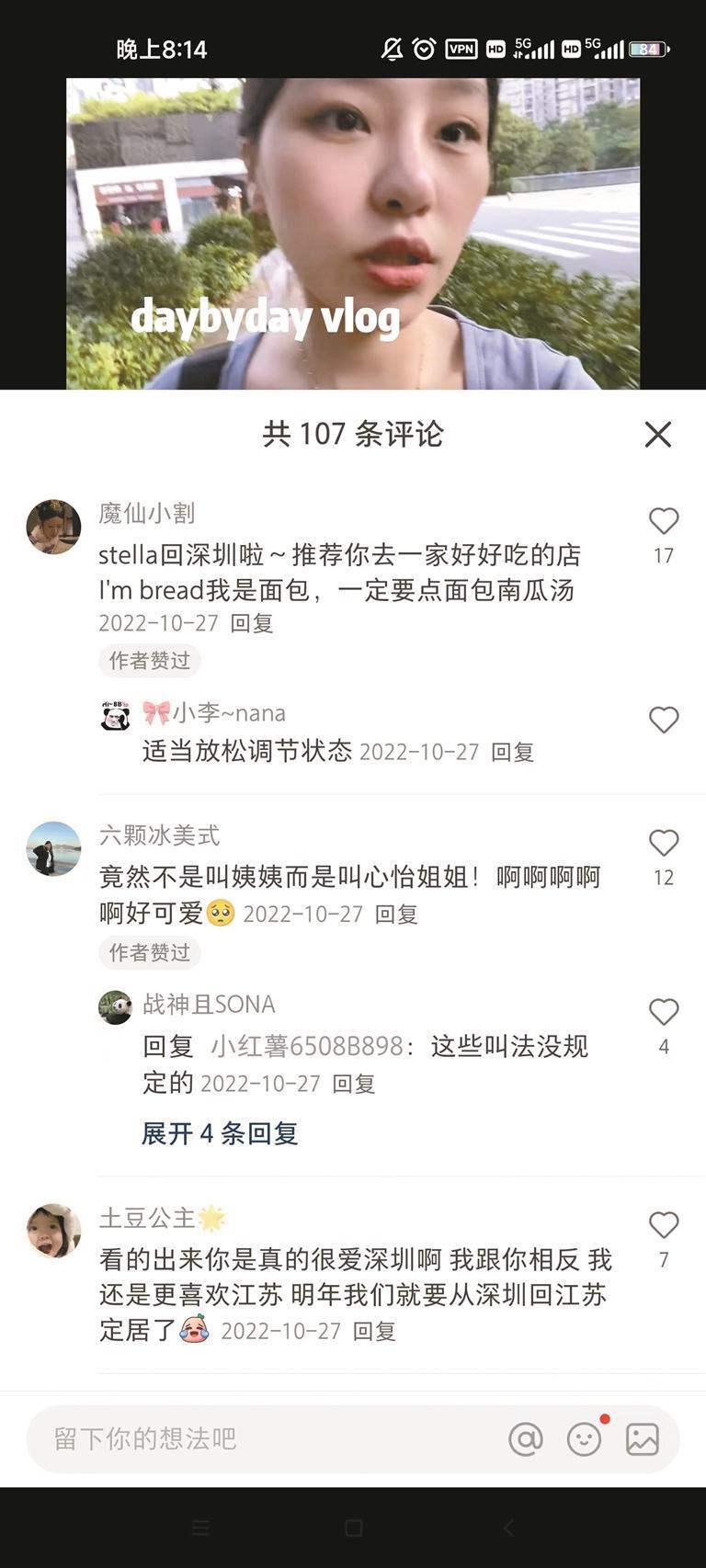Open 六颗冰美式's profile avatar
Viewport: 706px width, 1568px height.
[x=53, y=848]
